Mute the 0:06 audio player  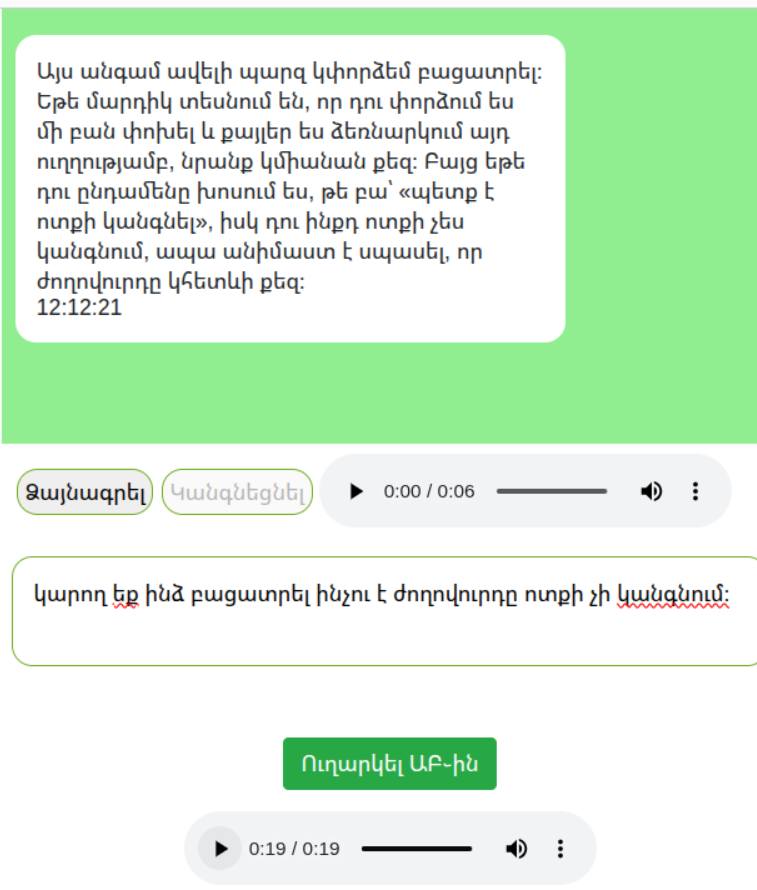[651, 491]
